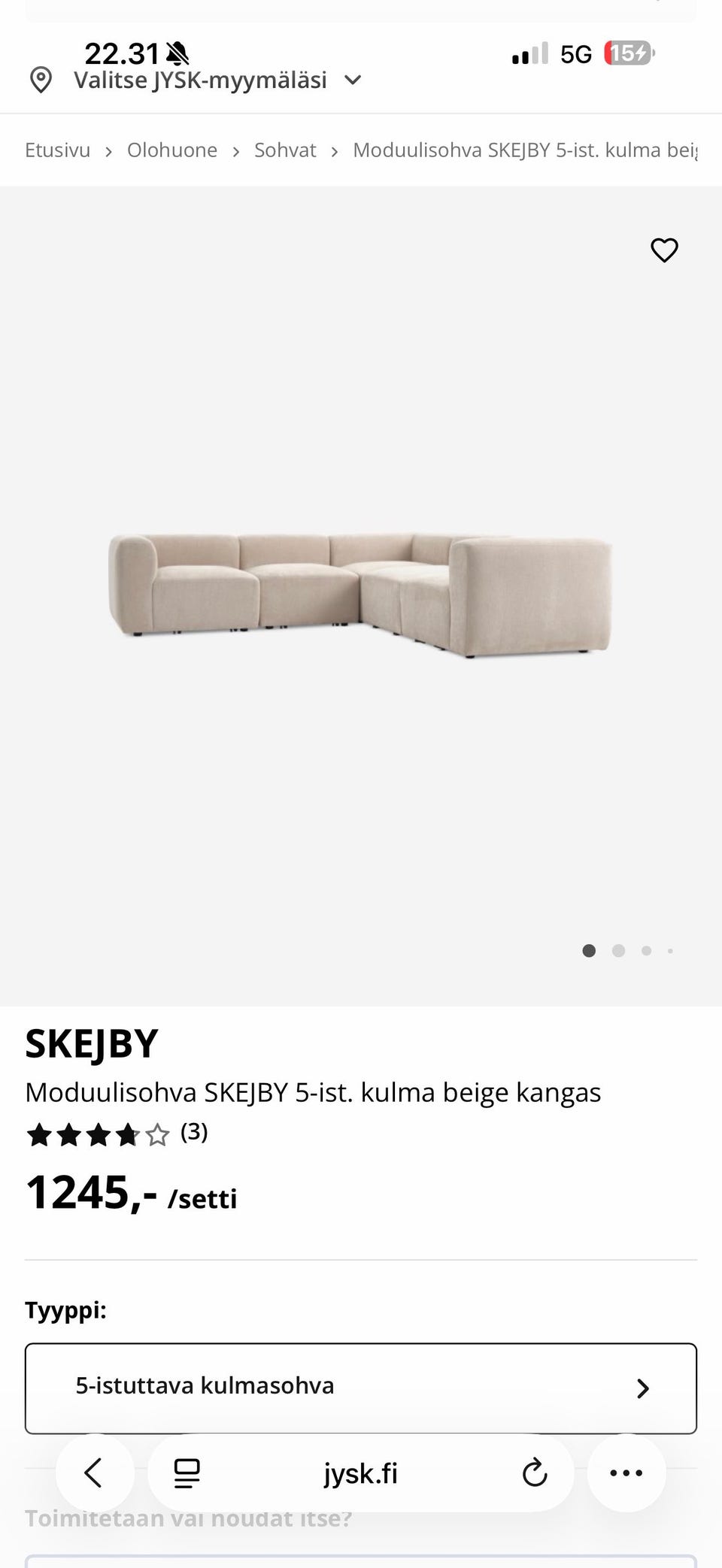Screen dimensions: 722x1568
Task: Open the browser more options menu
Action: [626, 1473]
